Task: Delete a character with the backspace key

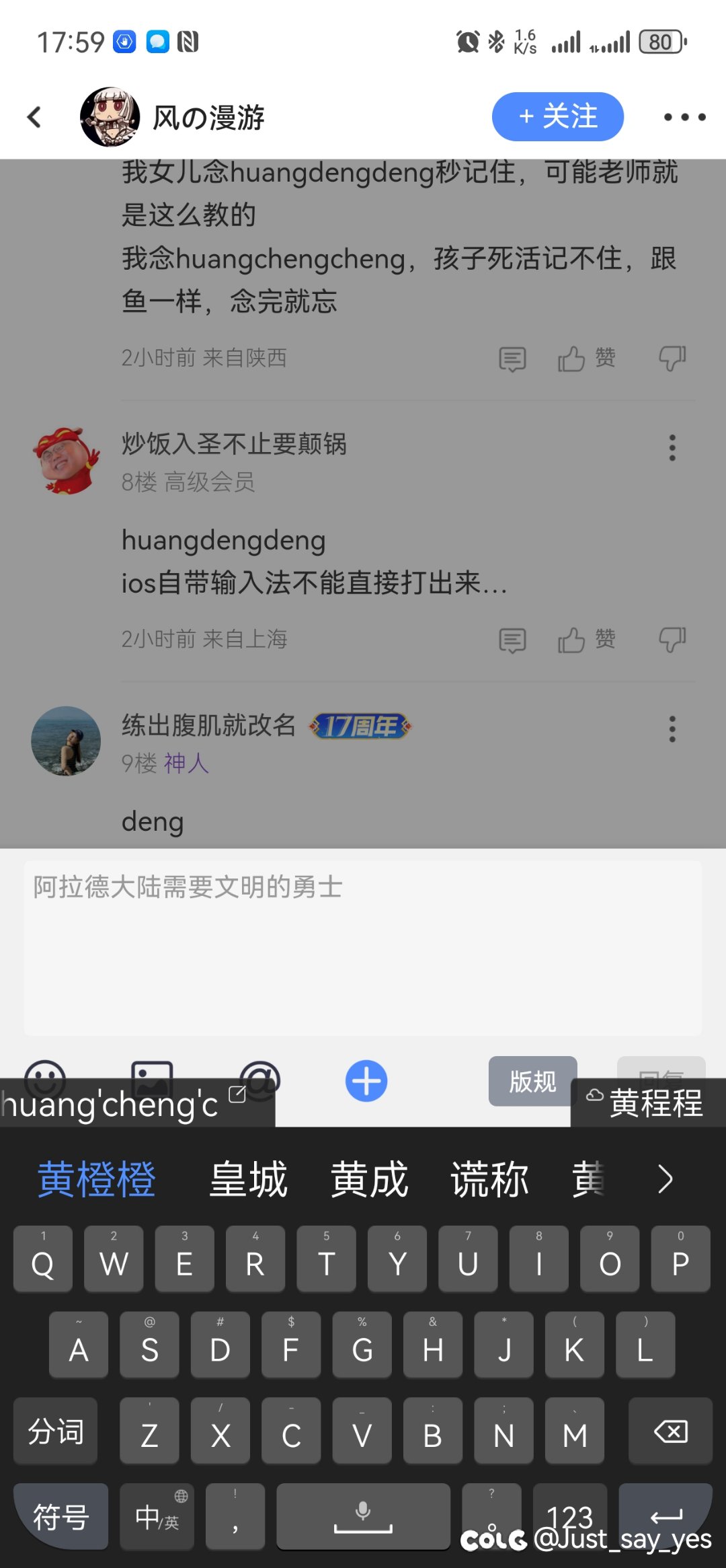Action: [x=670, y=1431]
